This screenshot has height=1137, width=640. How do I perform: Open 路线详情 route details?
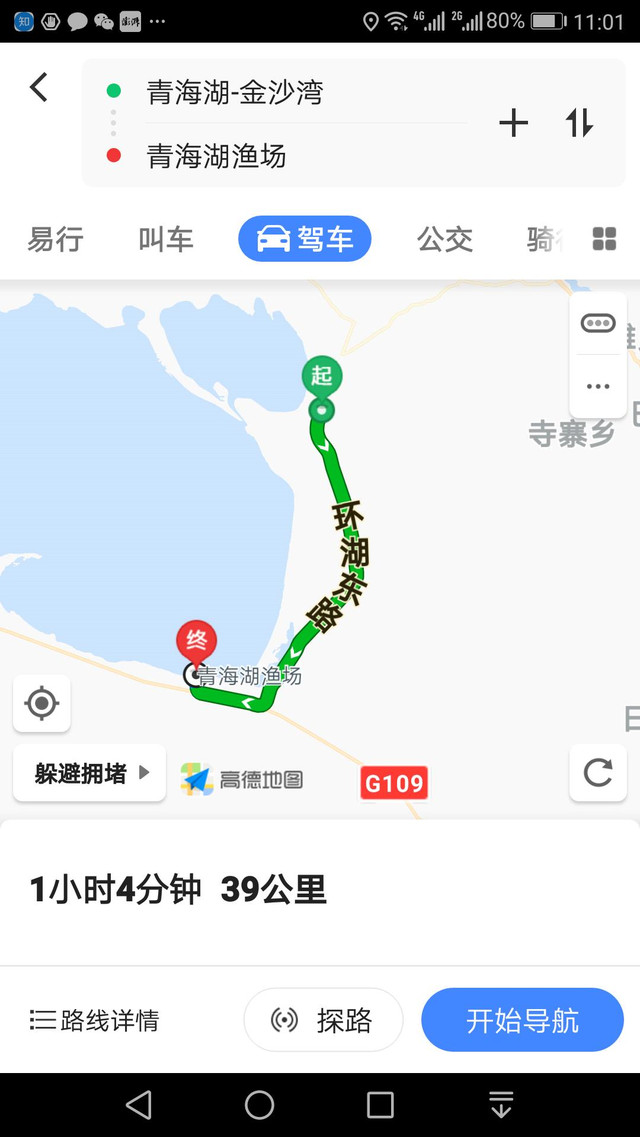pos(94,1020)
